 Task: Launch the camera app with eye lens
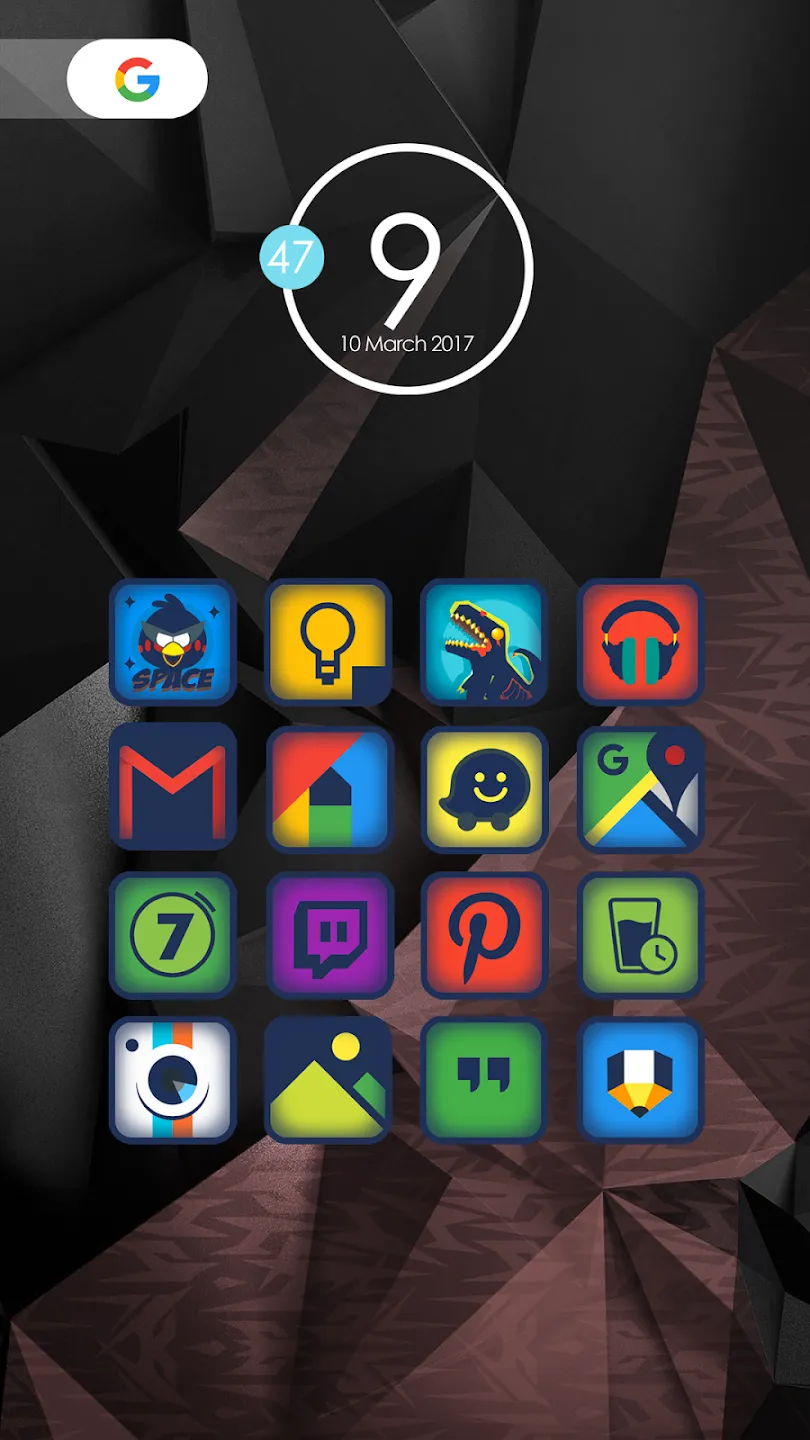172,1080
